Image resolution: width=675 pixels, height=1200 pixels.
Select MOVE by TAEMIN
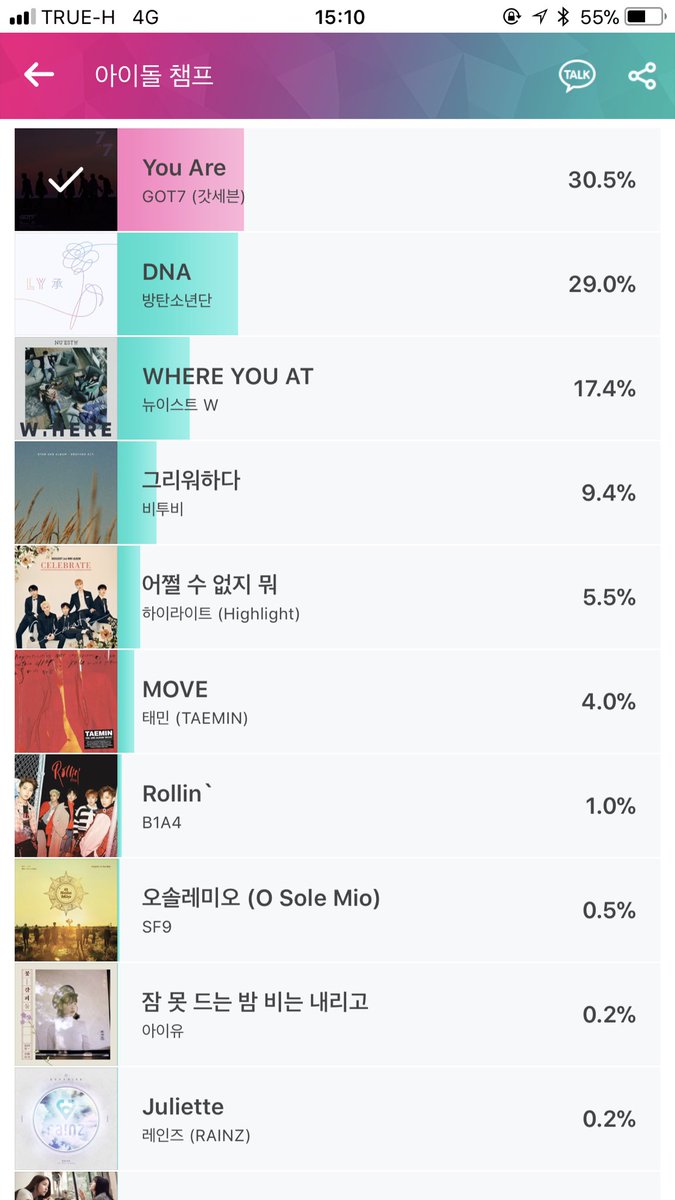[337, 701]
